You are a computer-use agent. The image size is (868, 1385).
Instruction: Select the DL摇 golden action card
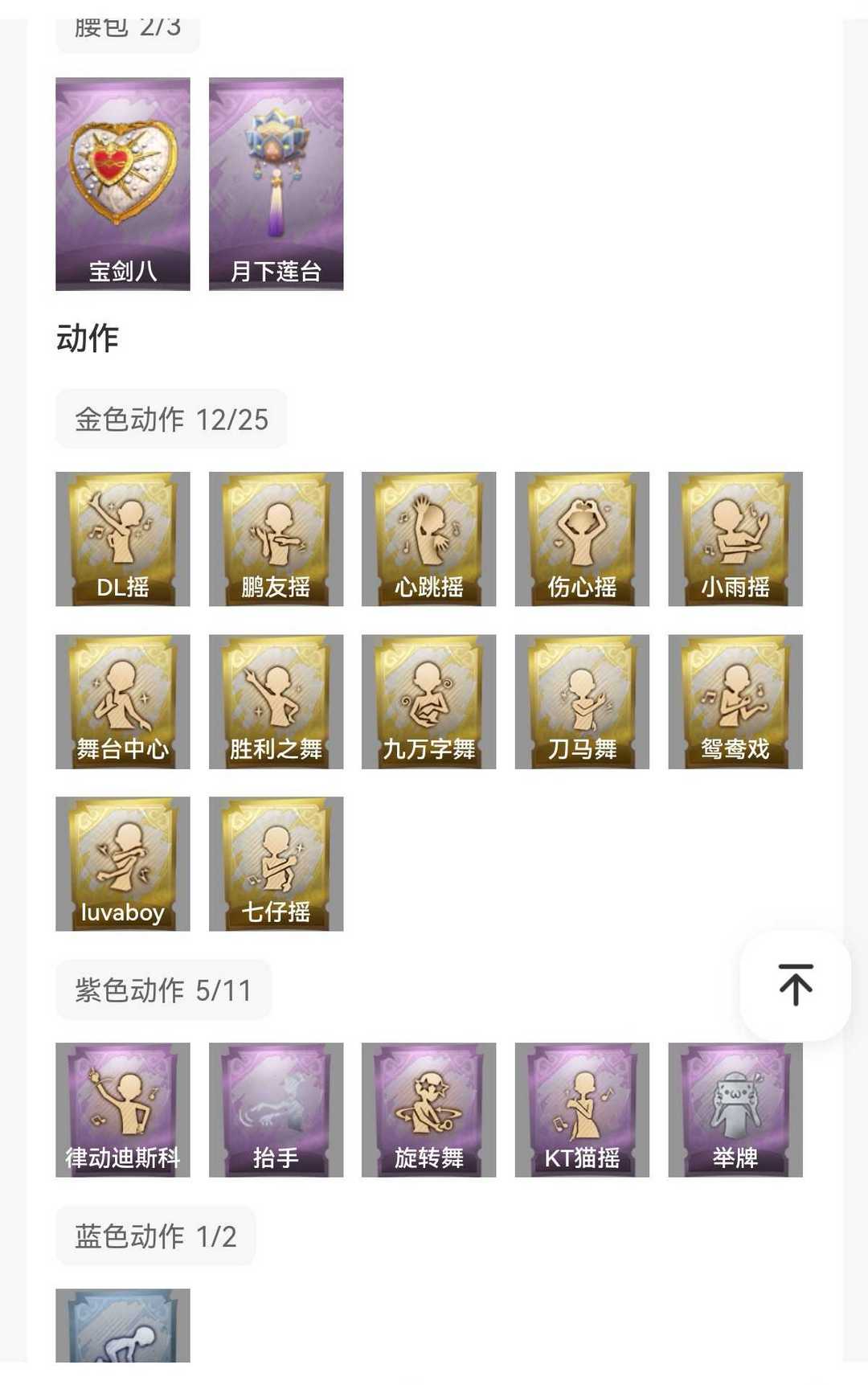[x=122, y=539]
